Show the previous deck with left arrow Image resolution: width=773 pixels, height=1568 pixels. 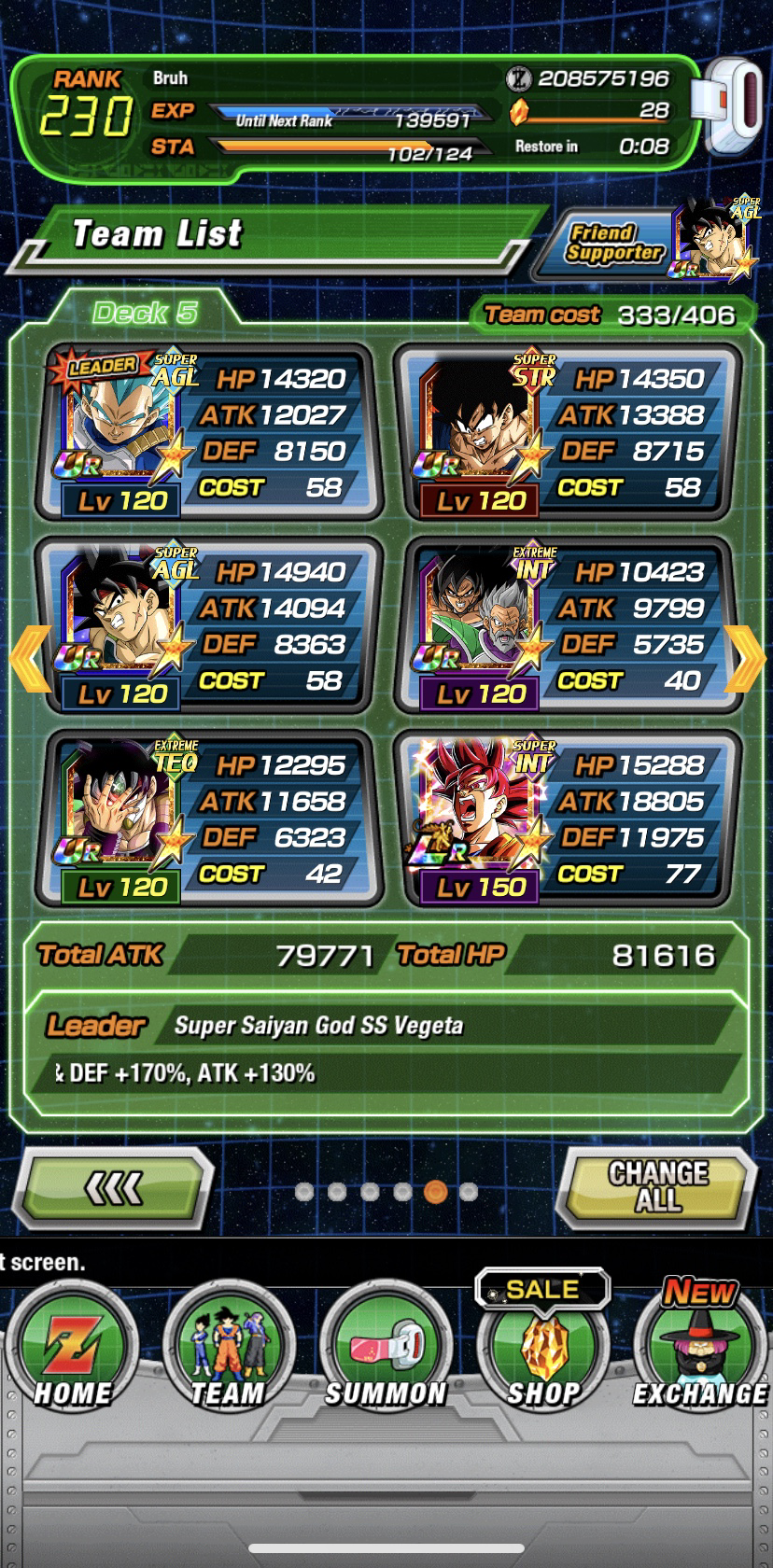(x=30, y=659)
